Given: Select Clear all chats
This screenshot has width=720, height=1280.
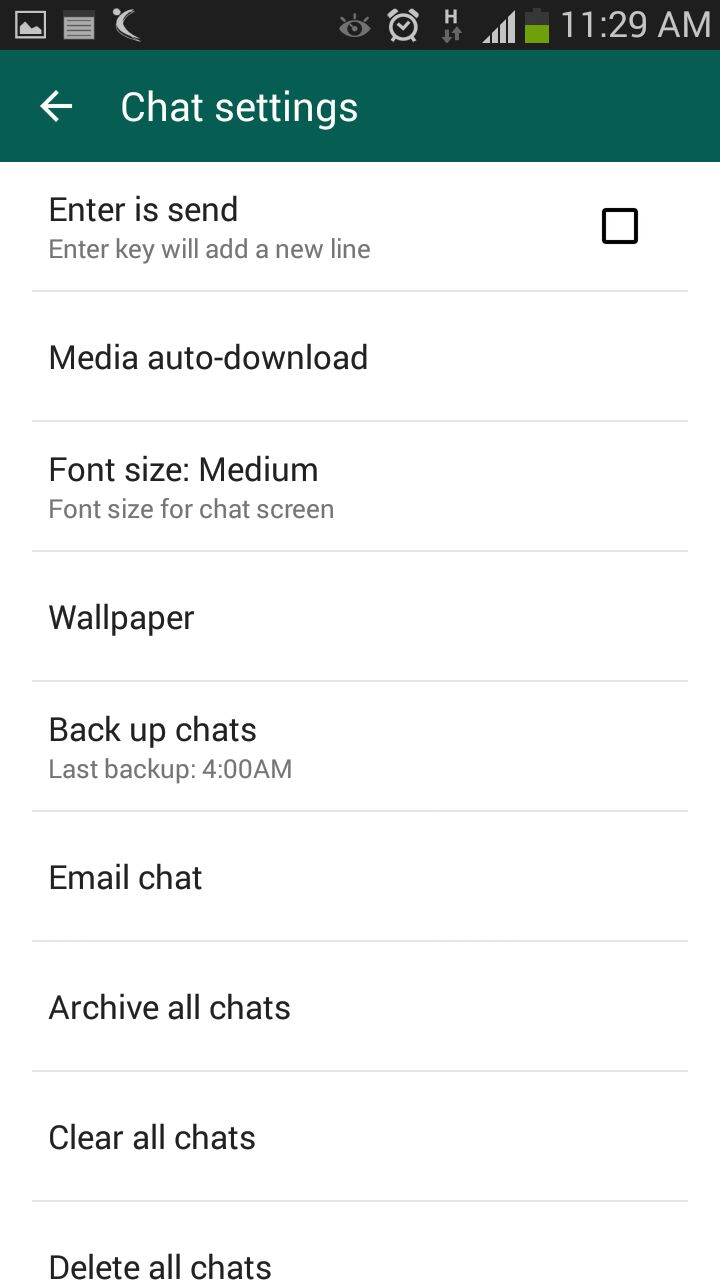Looking at the screenshot, I should [152, 1137].
